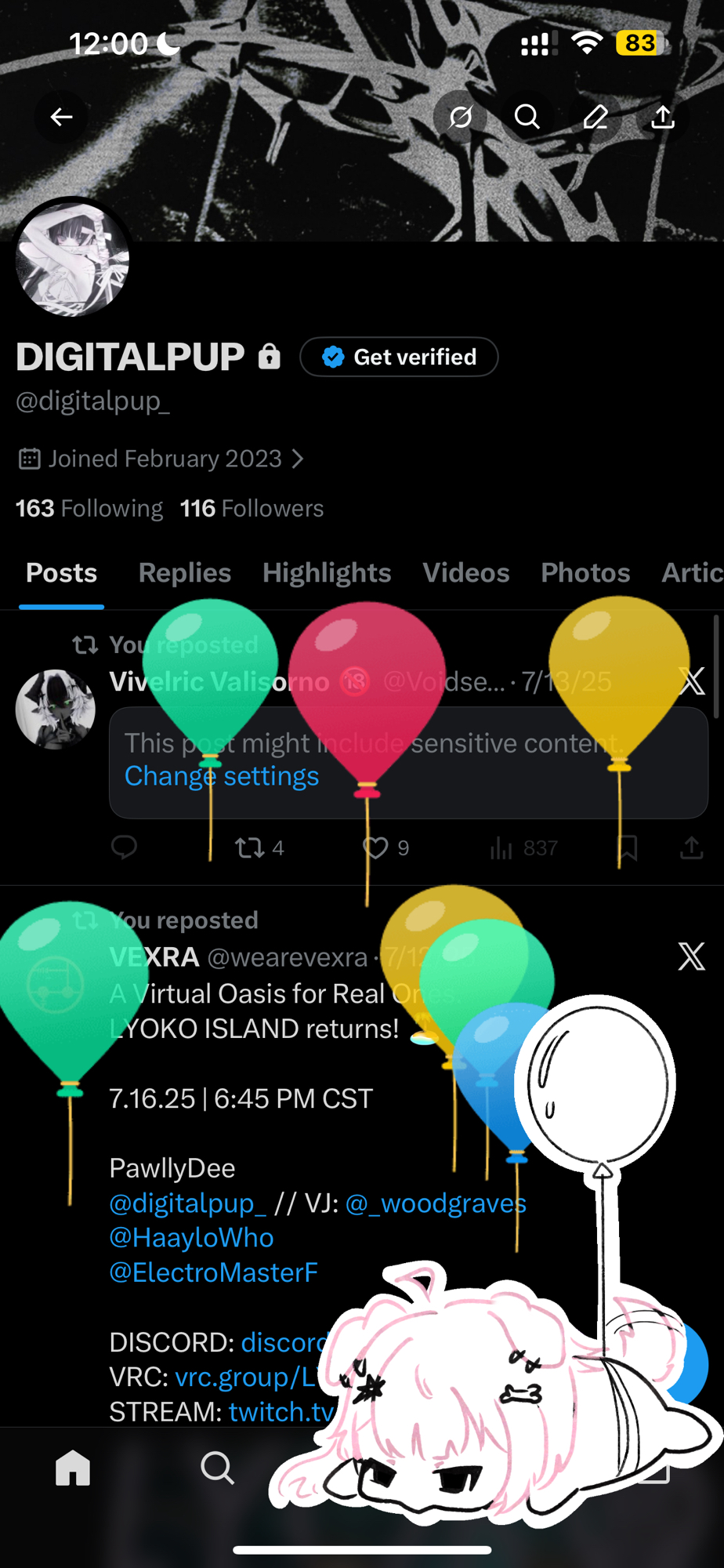This screenshot has width=724, height=1568.
Task: Tap the Get verified button
Action: [x=399, y=358]
